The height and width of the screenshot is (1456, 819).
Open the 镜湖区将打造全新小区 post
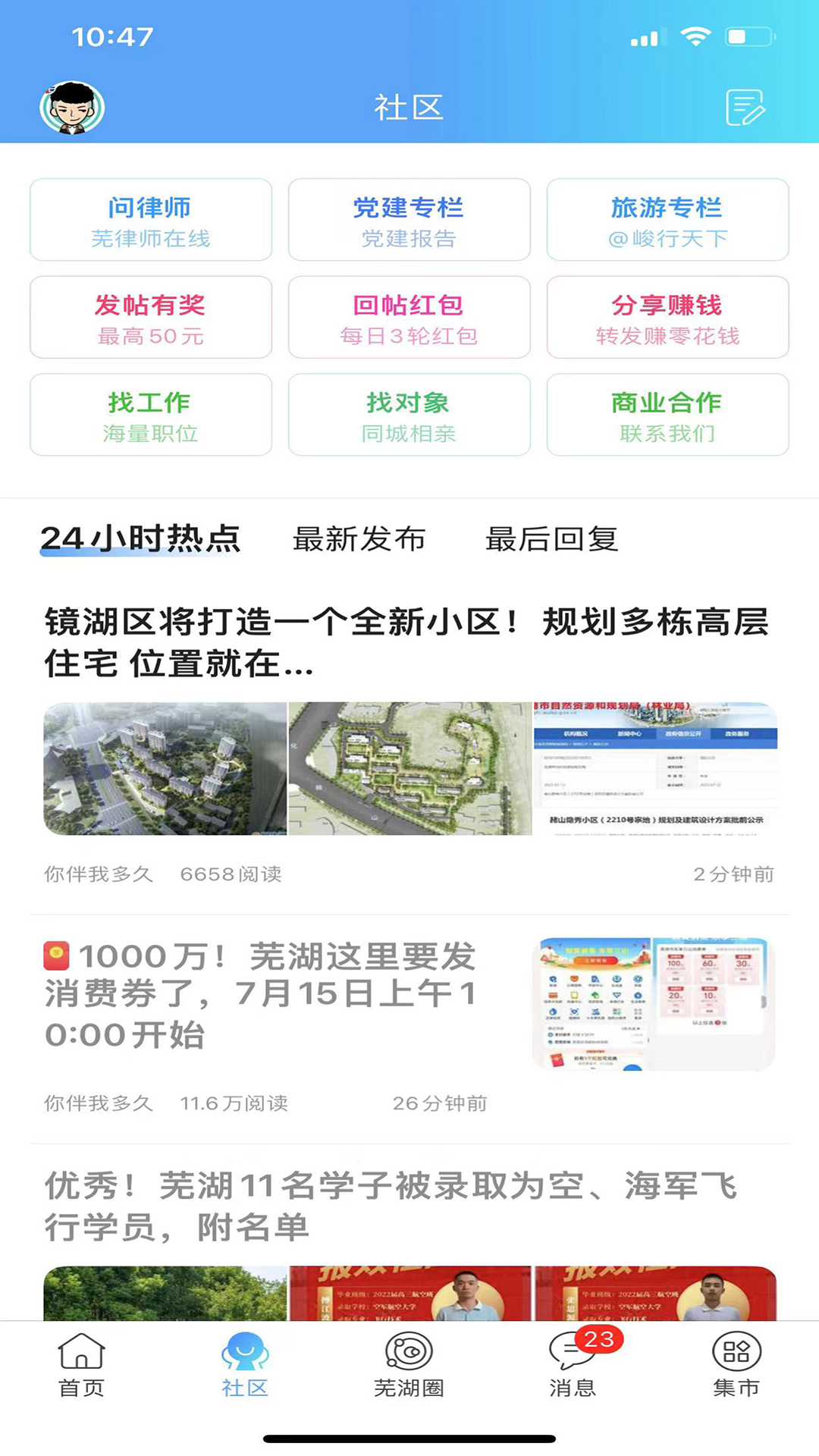pyautogui.click(x=406, y=643)
